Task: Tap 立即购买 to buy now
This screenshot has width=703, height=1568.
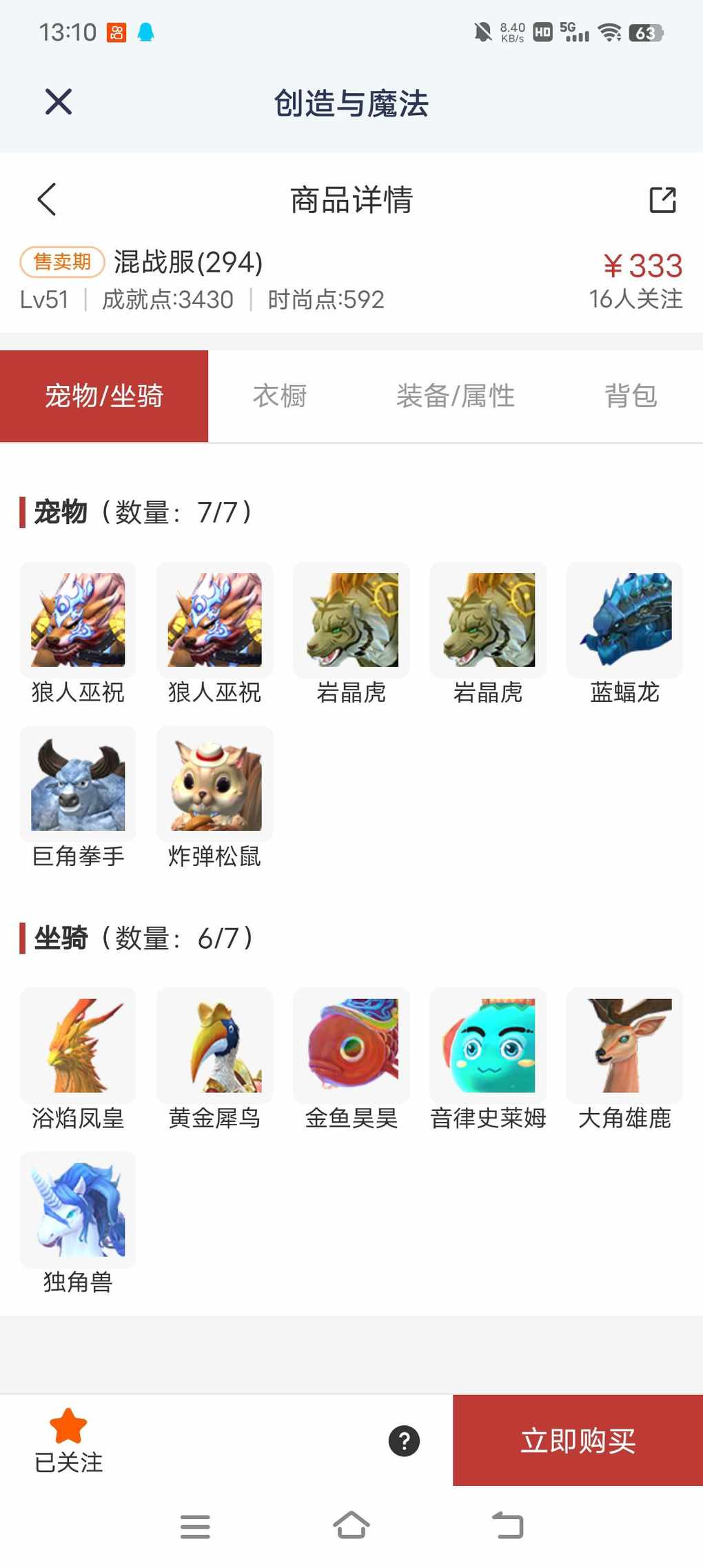Action: (578, 1440)
